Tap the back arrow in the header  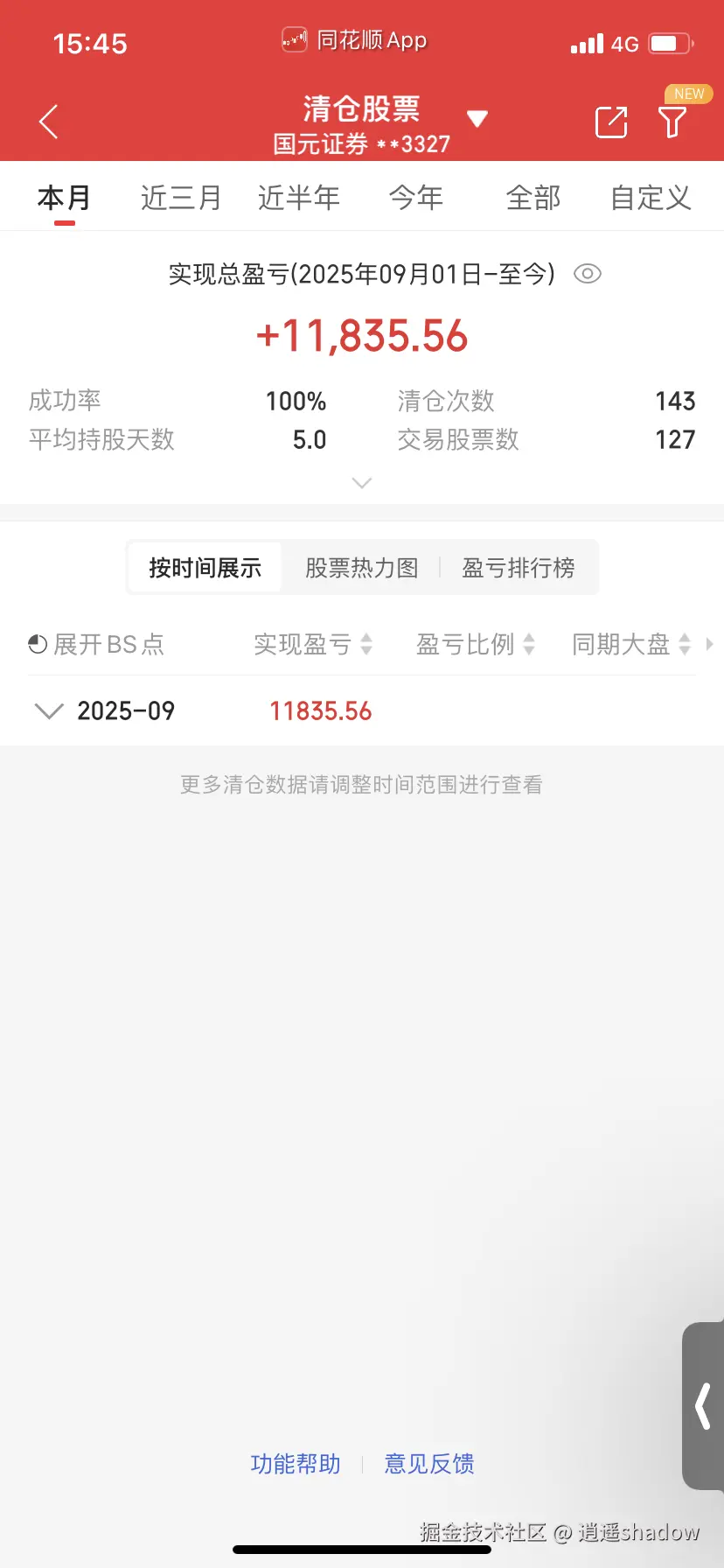coord(48,122)
